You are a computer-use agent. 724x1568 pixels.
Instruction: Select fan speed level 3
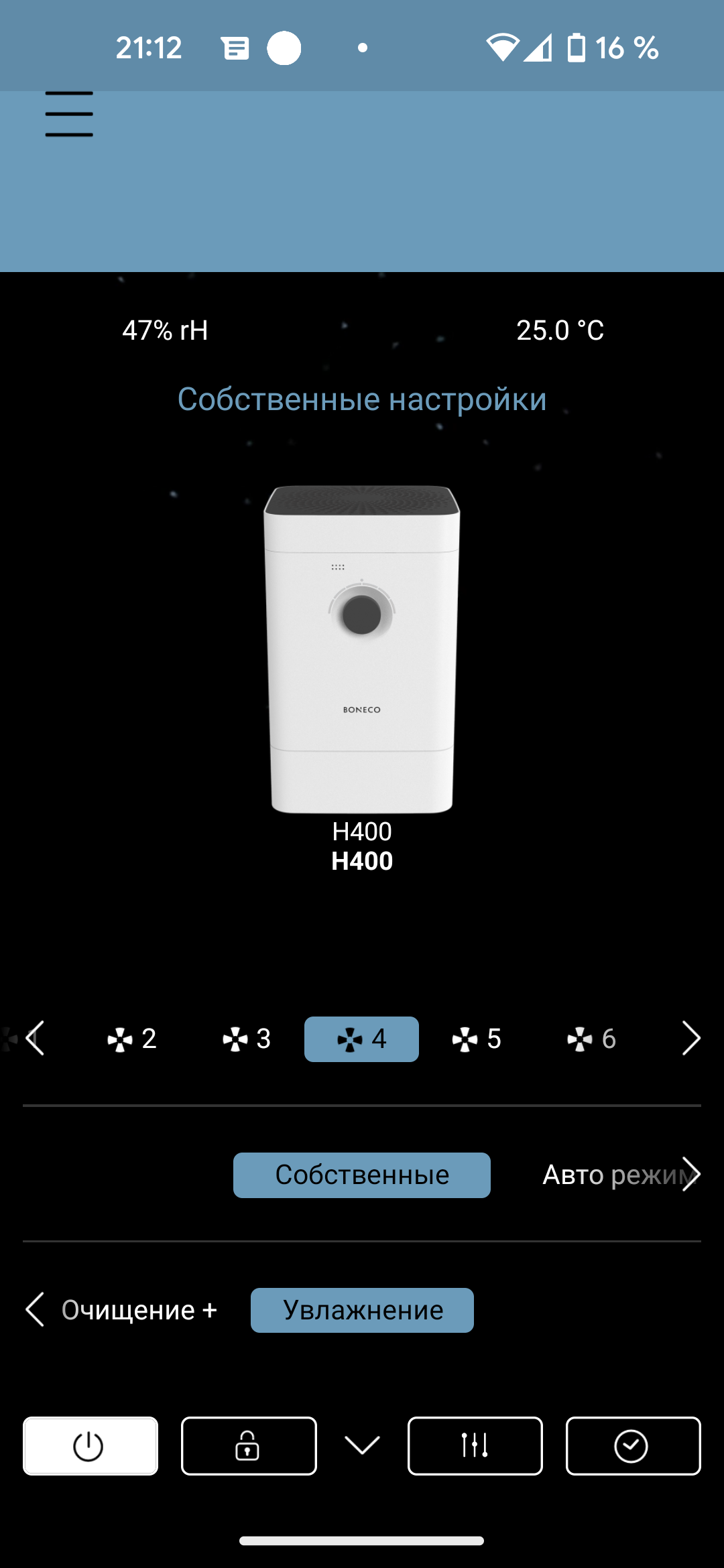(x=247, y=1039)
